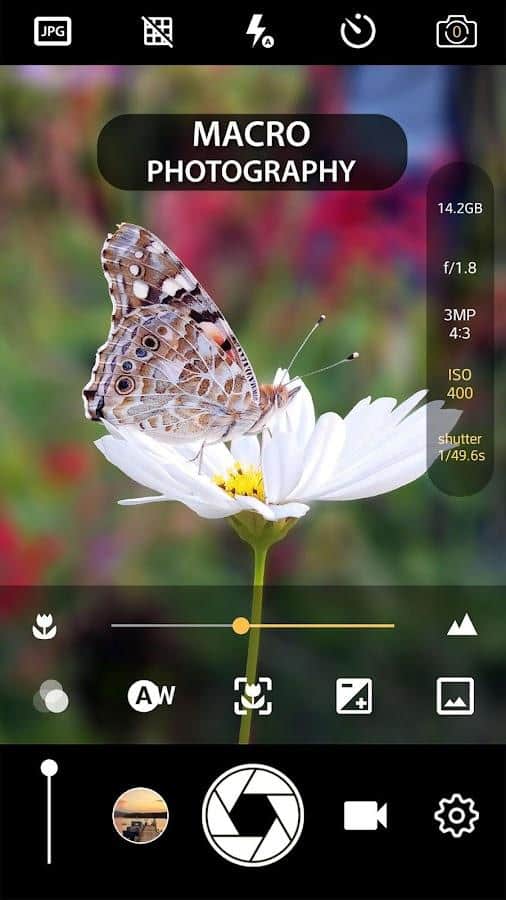Tap the focus distance slider
This screenshot has width=506, height=900.
[253, 626]
